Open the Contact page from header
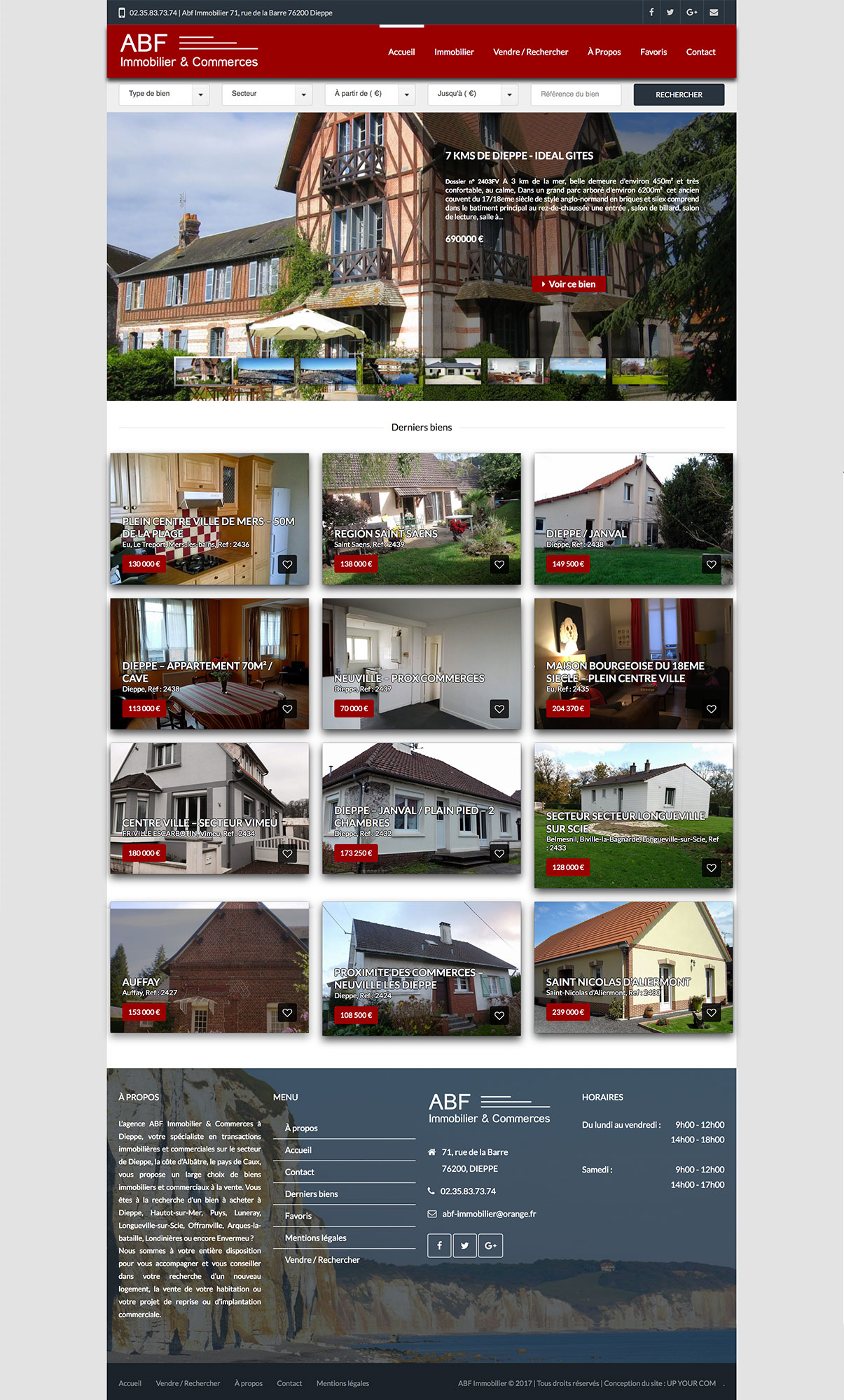The image size is (844, 1400). [x=700, y=52]
